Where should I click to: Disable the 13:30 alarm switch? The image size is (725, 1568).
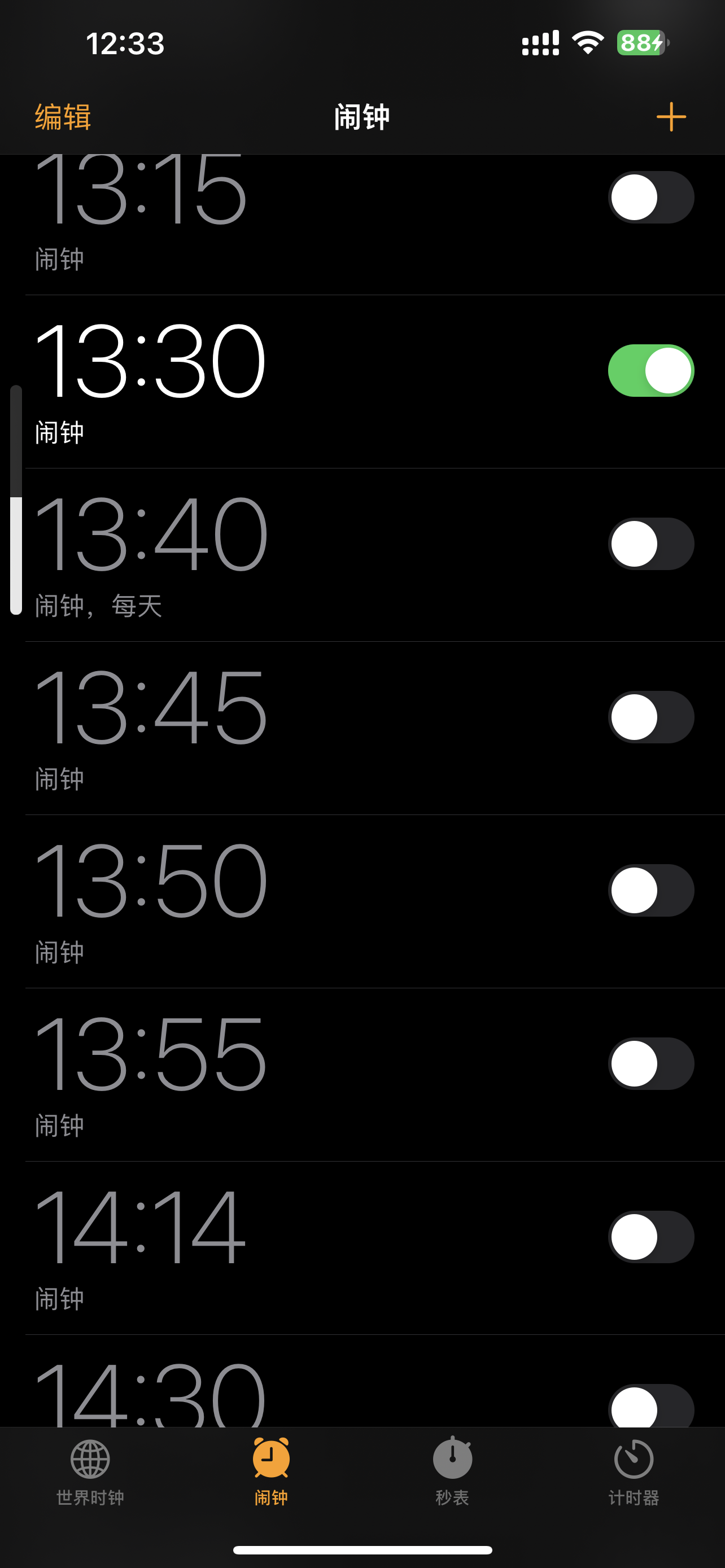650,371
